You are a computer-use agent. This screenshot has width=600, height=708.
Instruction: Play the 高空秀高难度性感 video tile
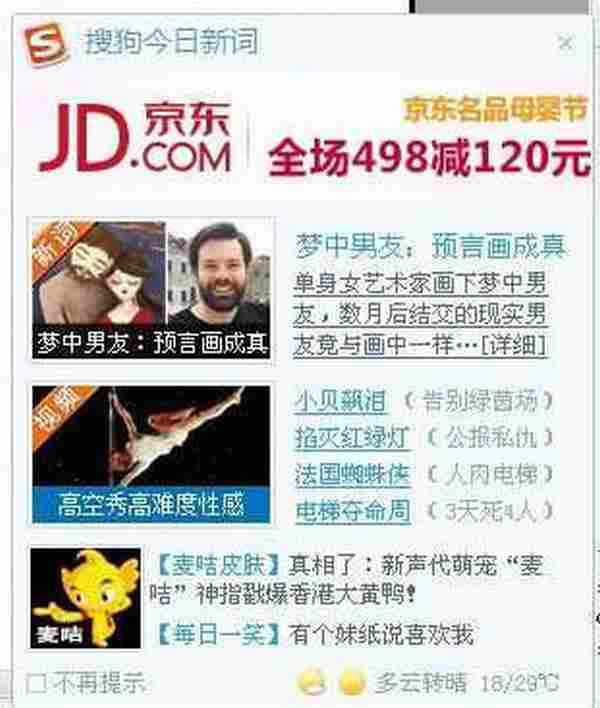pos(152,454)
